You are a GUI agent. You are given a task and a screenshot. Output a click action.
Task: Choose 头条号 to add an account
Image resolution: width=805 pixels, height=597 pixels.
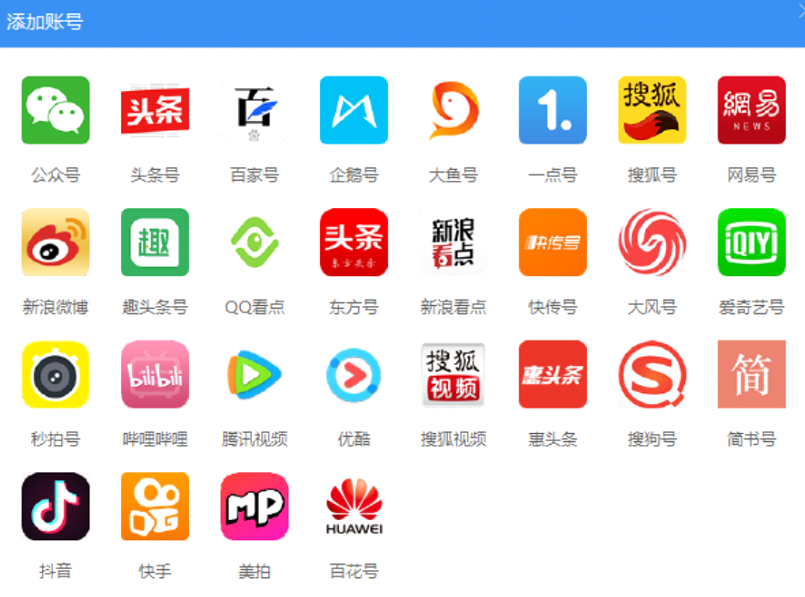coord(155,110)
